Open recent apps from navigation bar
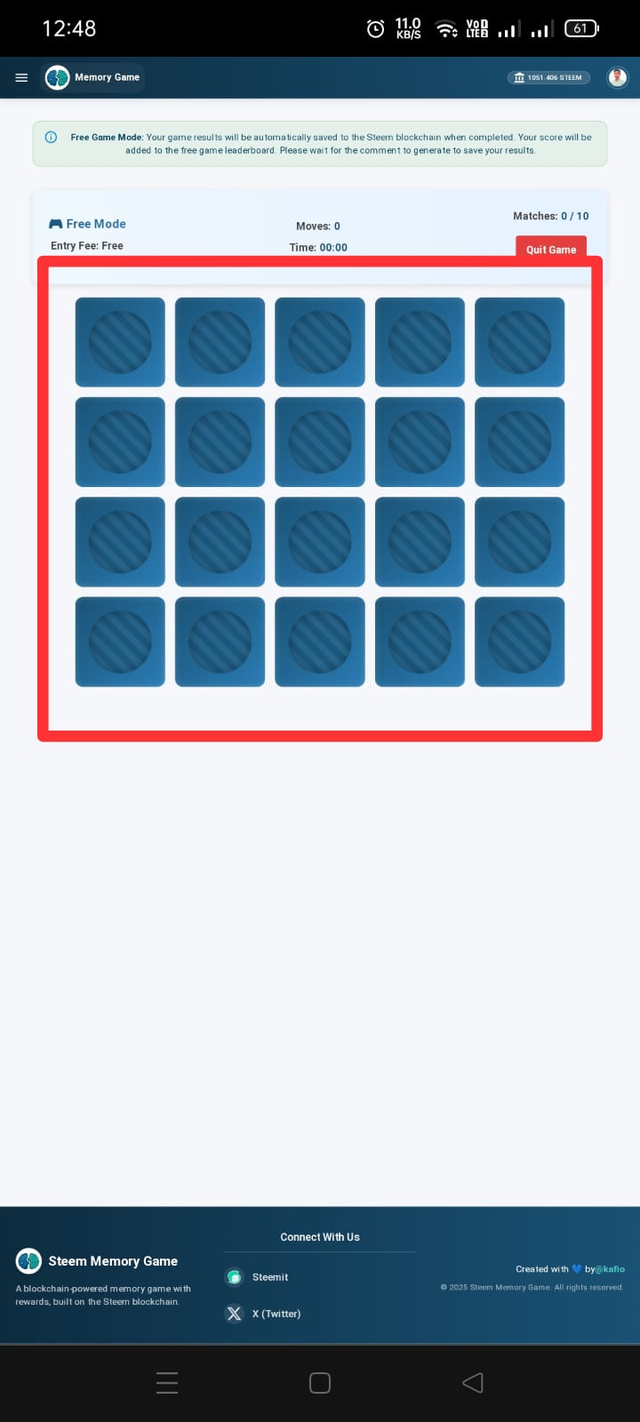The height and width of the screenshot is (1422, 640). tap(167, 1383)
